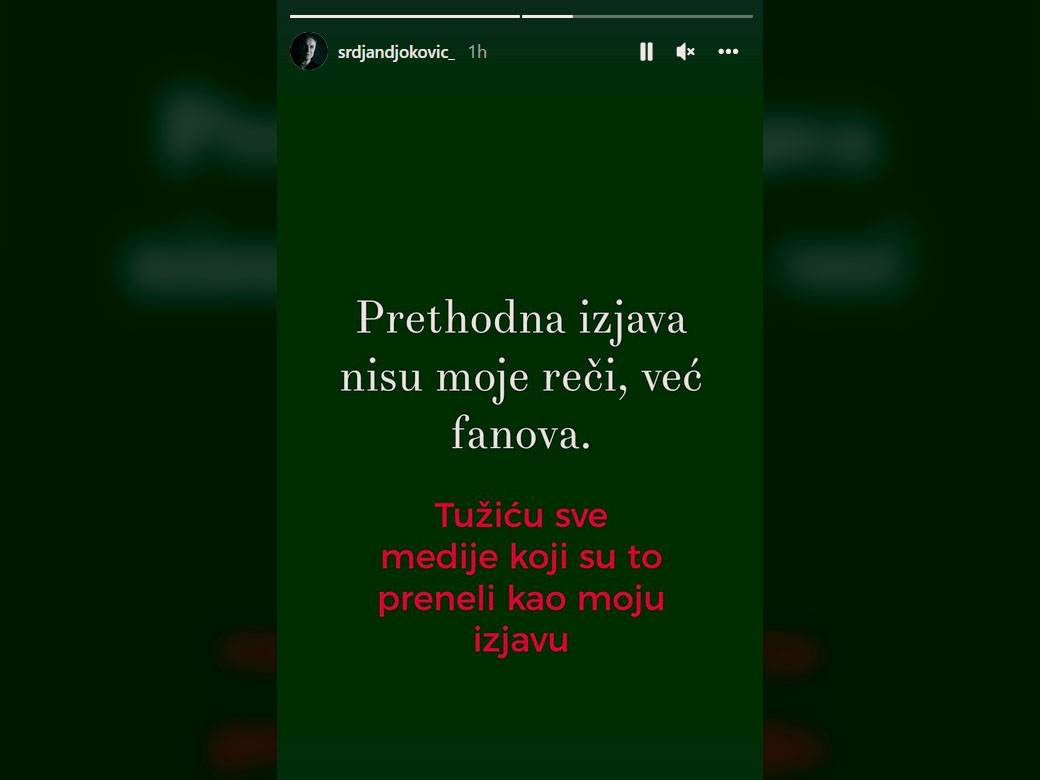1040x780 pixels.
Task: Open the three-dot options menu
Action: click(728, 52)
